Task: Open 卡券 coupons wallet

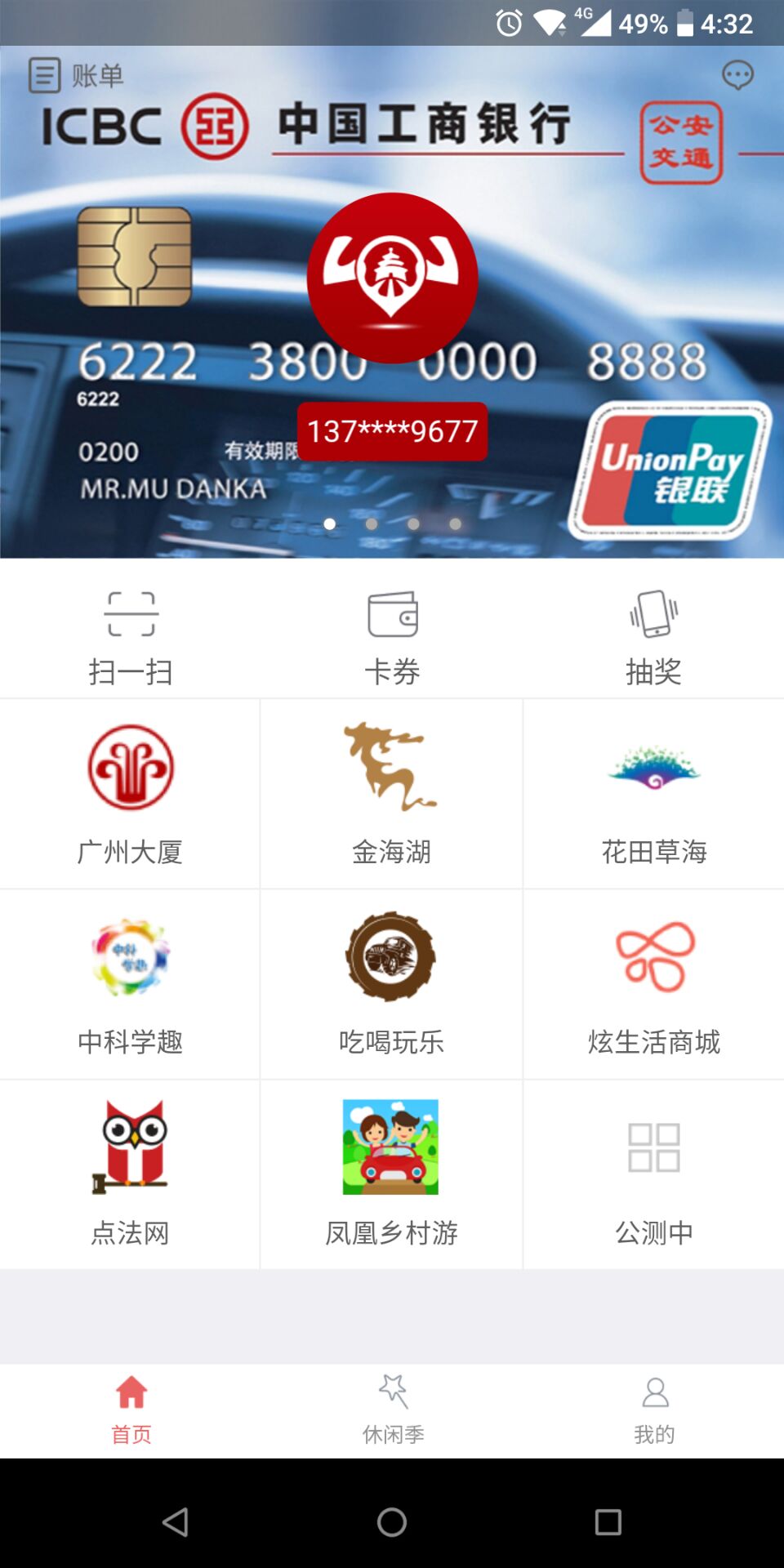Action: pos(392,637)
